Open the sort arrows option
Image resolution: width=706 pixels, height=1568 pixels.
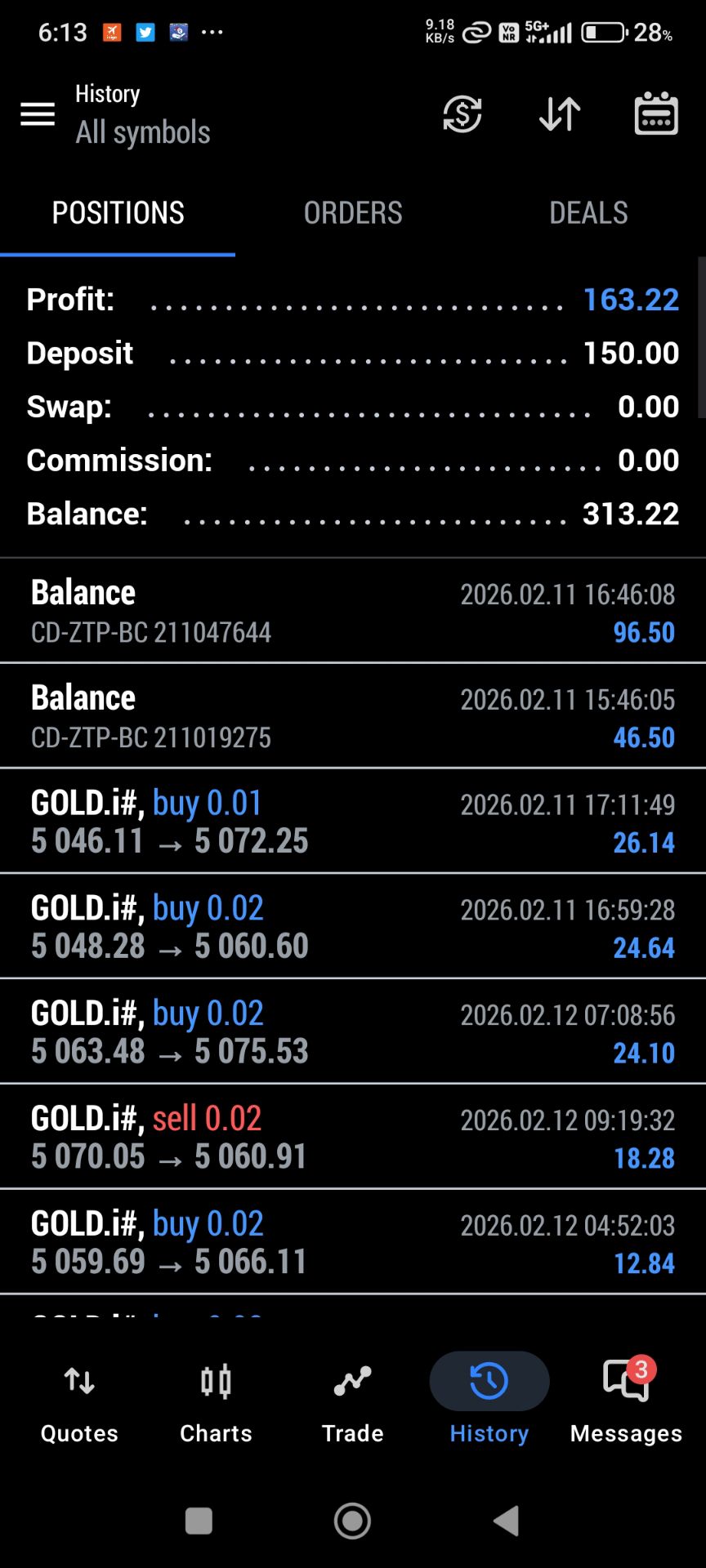[560, 114]
